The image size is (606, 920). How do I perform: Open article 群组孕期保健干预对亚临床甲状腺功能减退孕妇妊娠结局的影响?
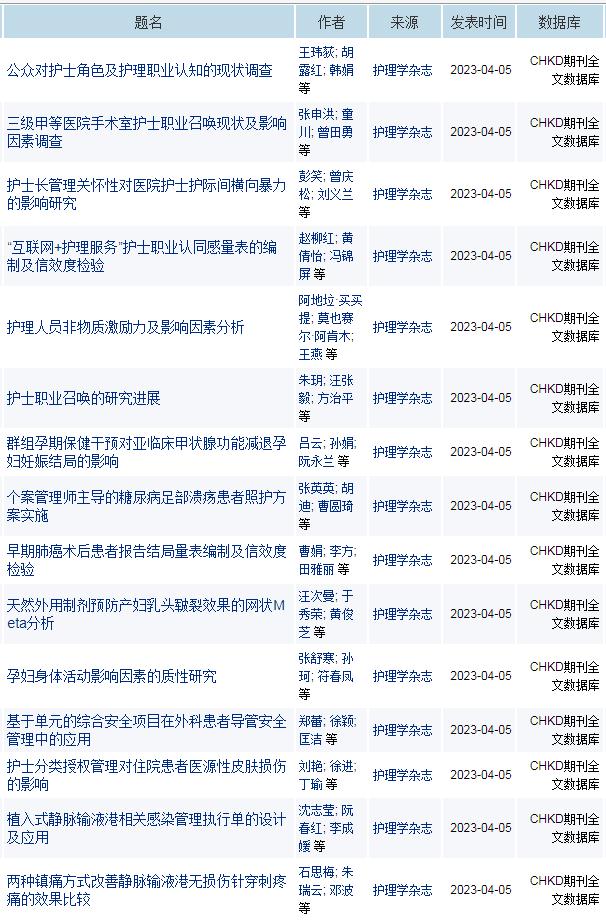tap(146, 452)
